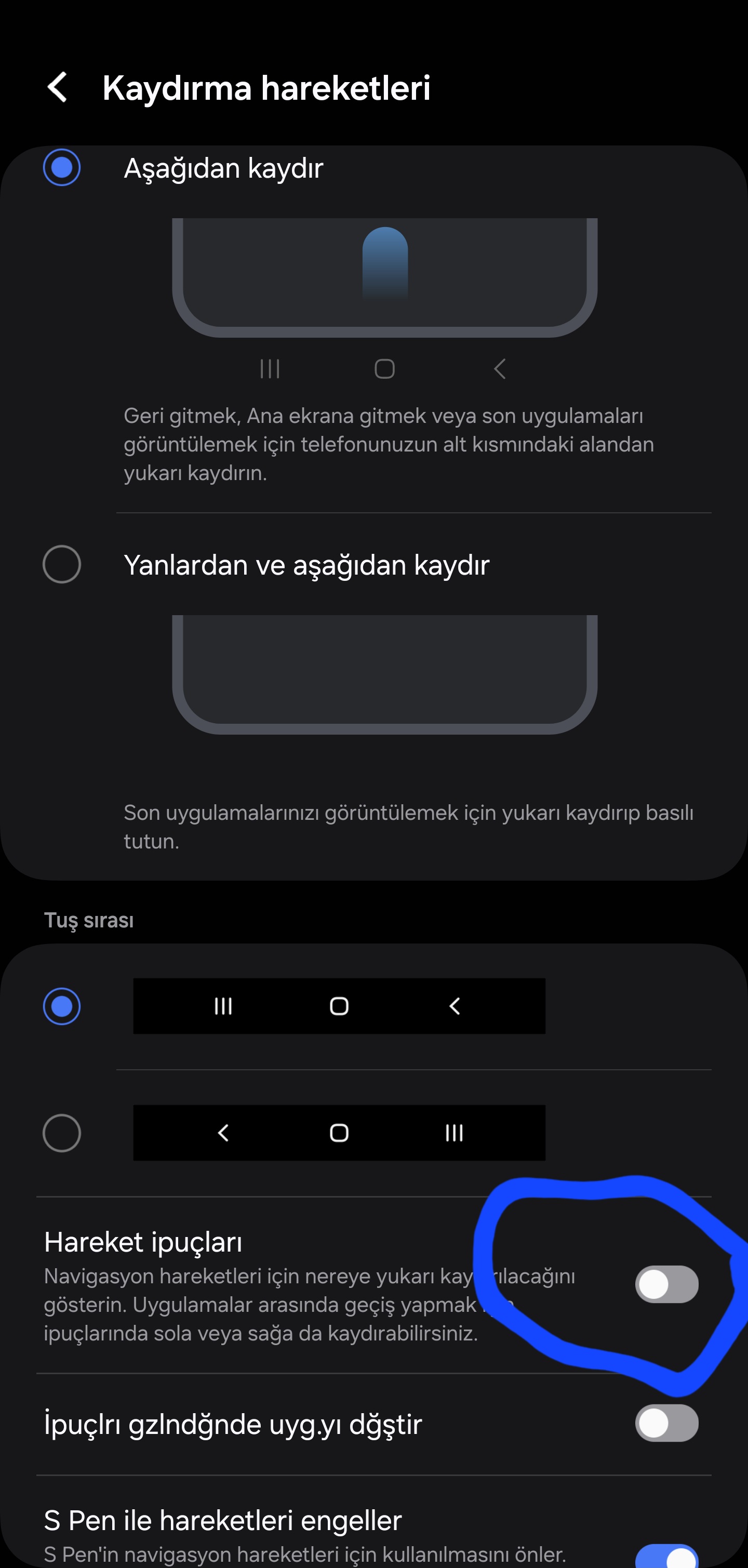Select button order with back on left

pyautogui.click(x=61, y=1133)
